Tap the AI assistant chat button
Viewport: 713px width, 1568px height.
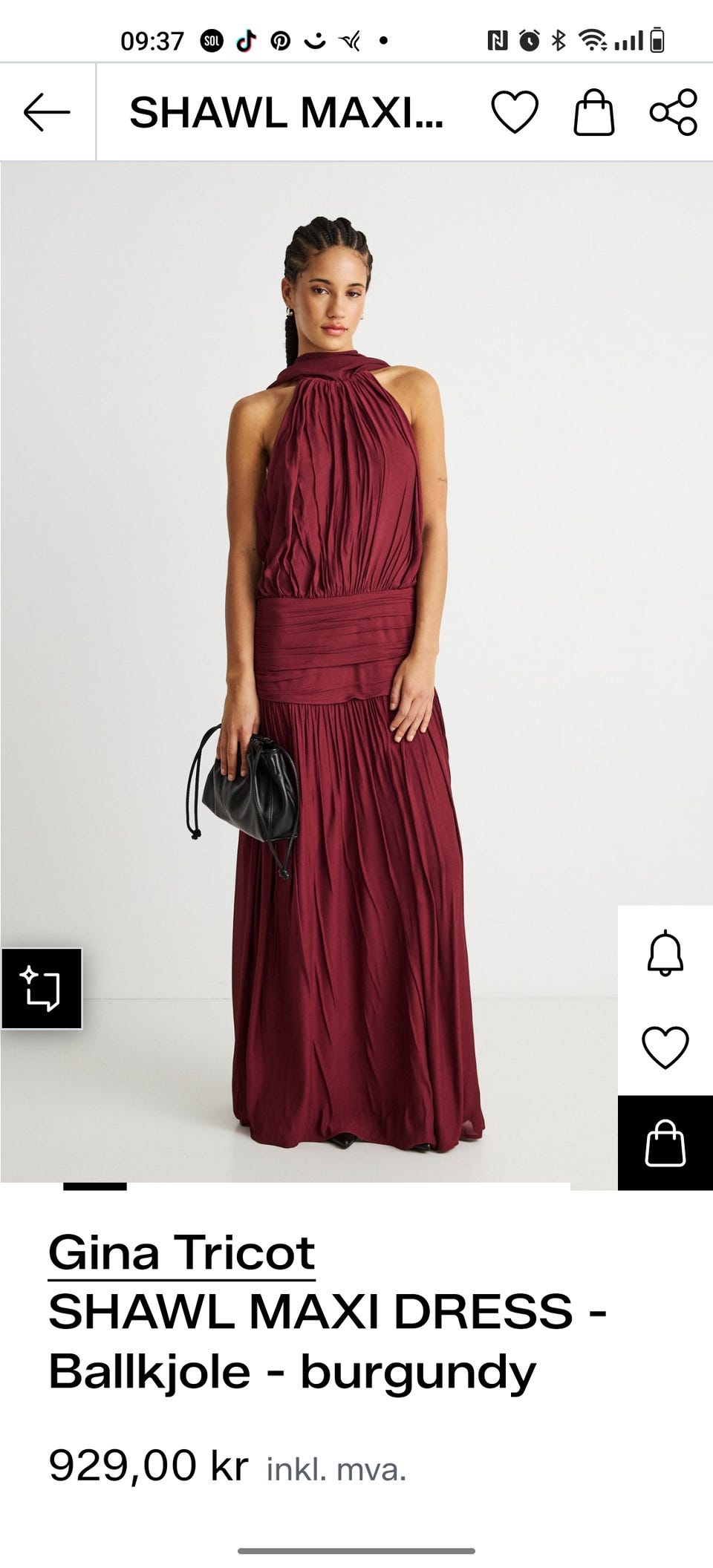pos(42,989)
